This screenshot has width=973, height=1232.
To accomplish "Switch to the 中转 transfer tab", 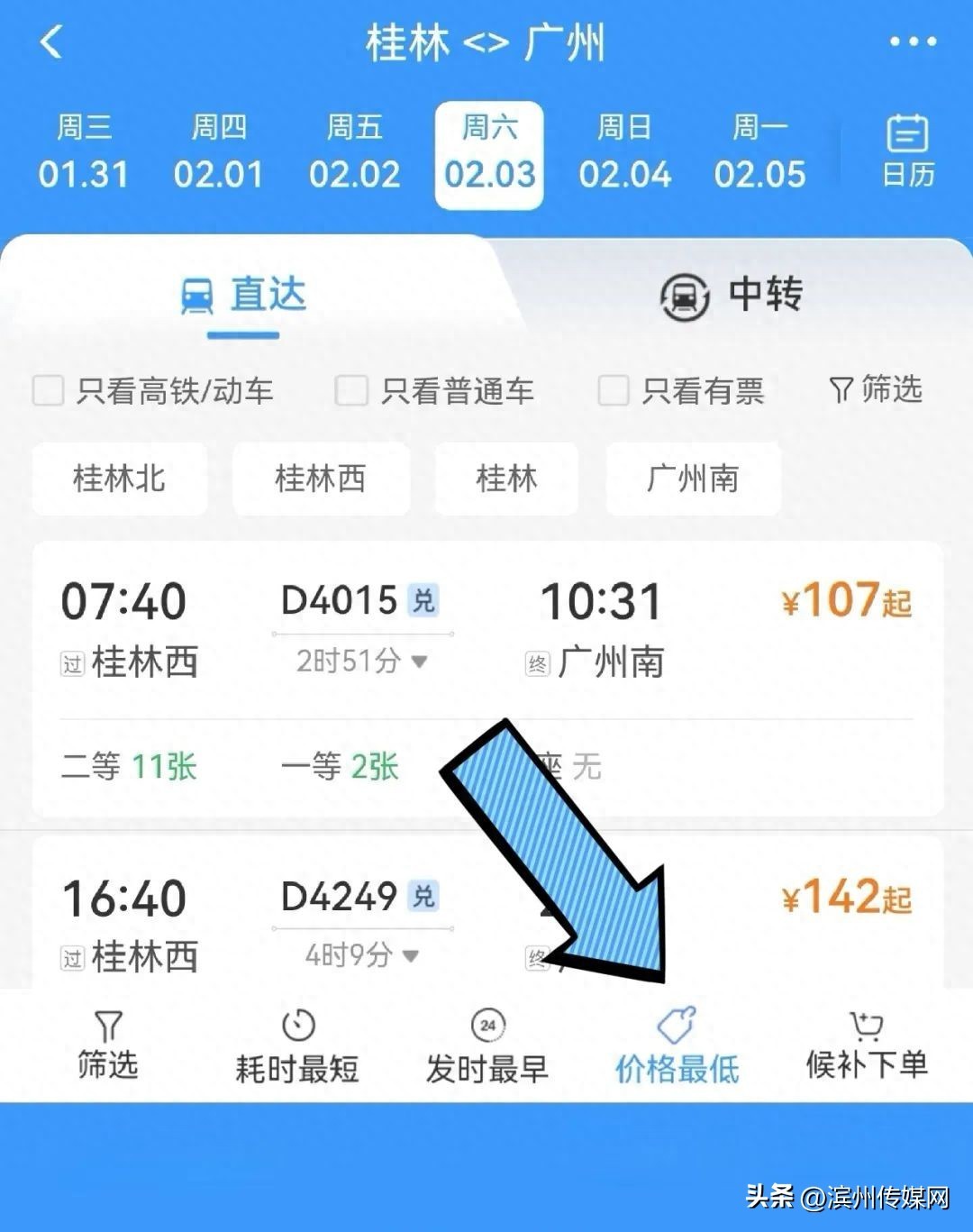I will point(730,295).
